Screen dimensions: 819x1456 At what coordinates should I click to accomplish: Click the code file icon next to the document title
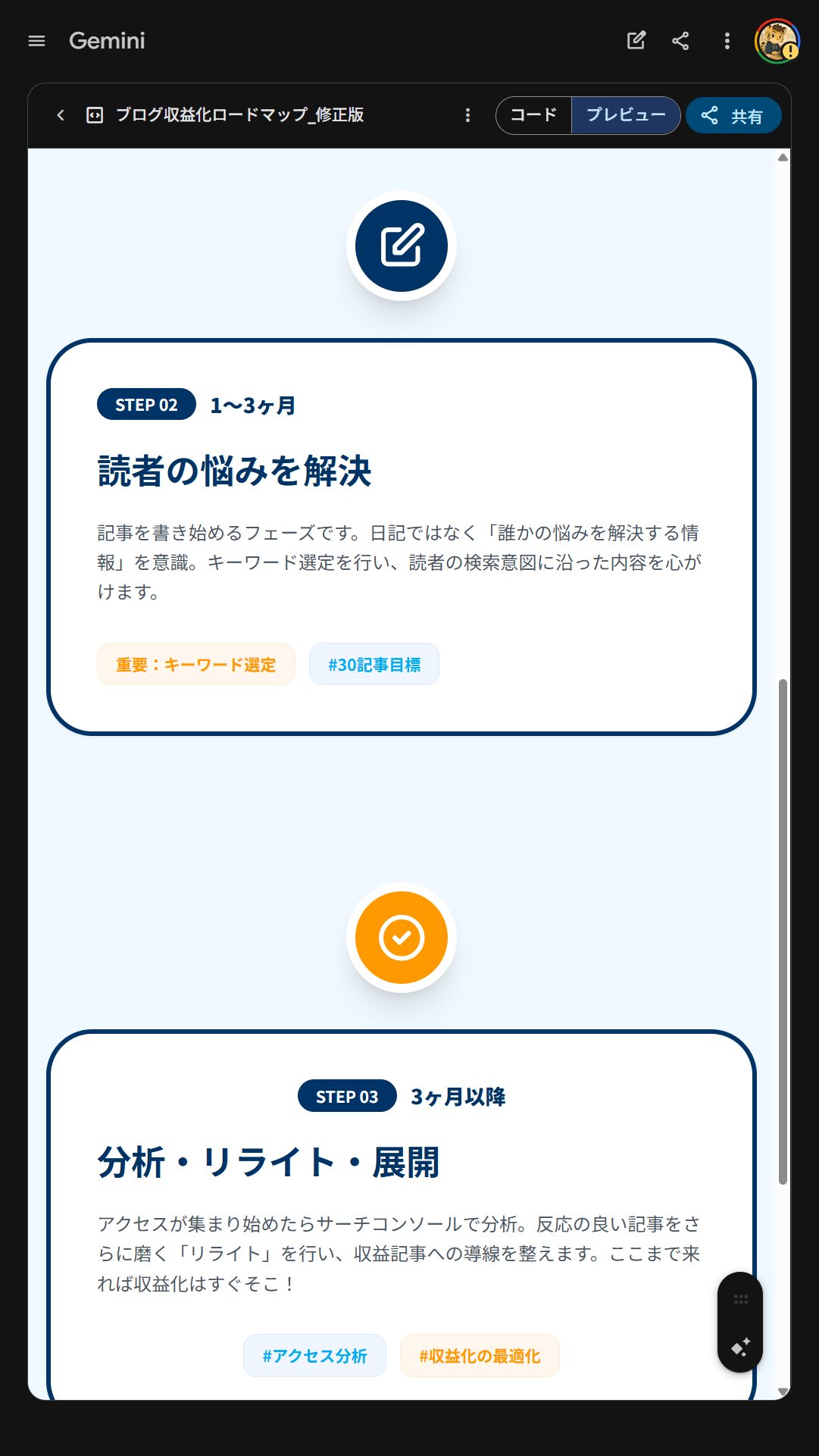[95, 115]
